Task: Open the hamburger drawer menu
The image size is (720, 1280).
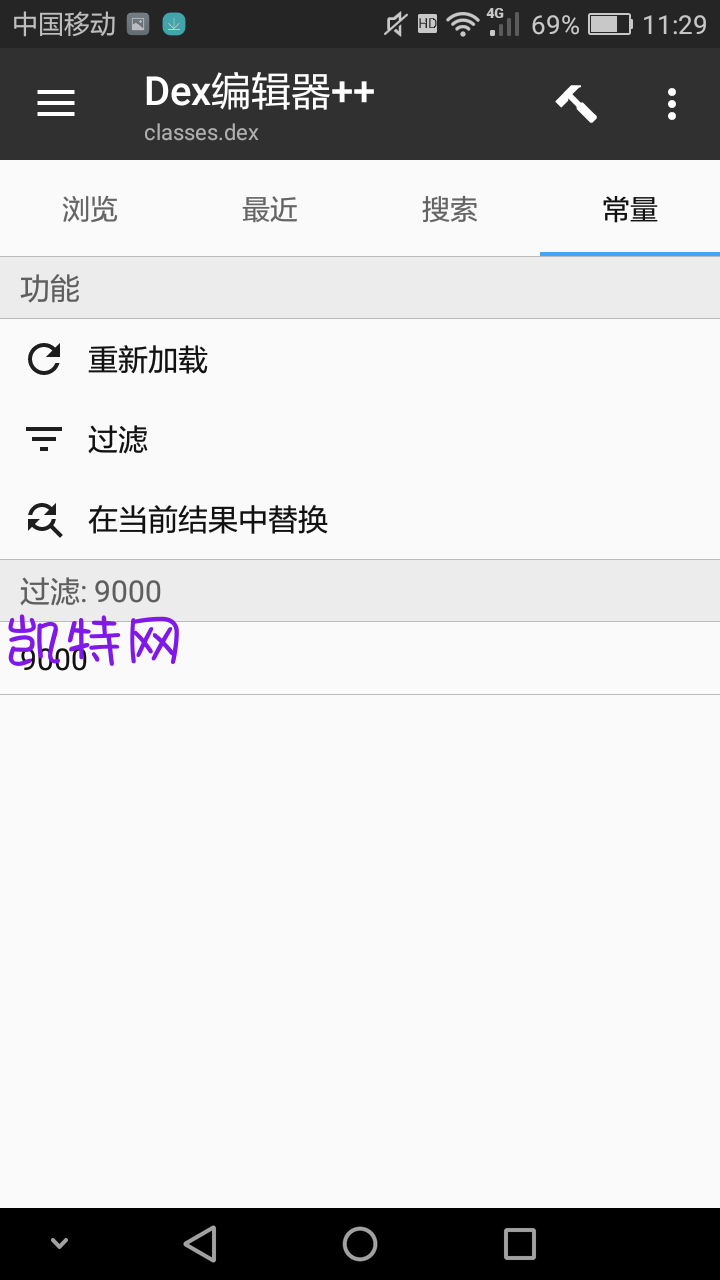Action: [x=56, y=103]
